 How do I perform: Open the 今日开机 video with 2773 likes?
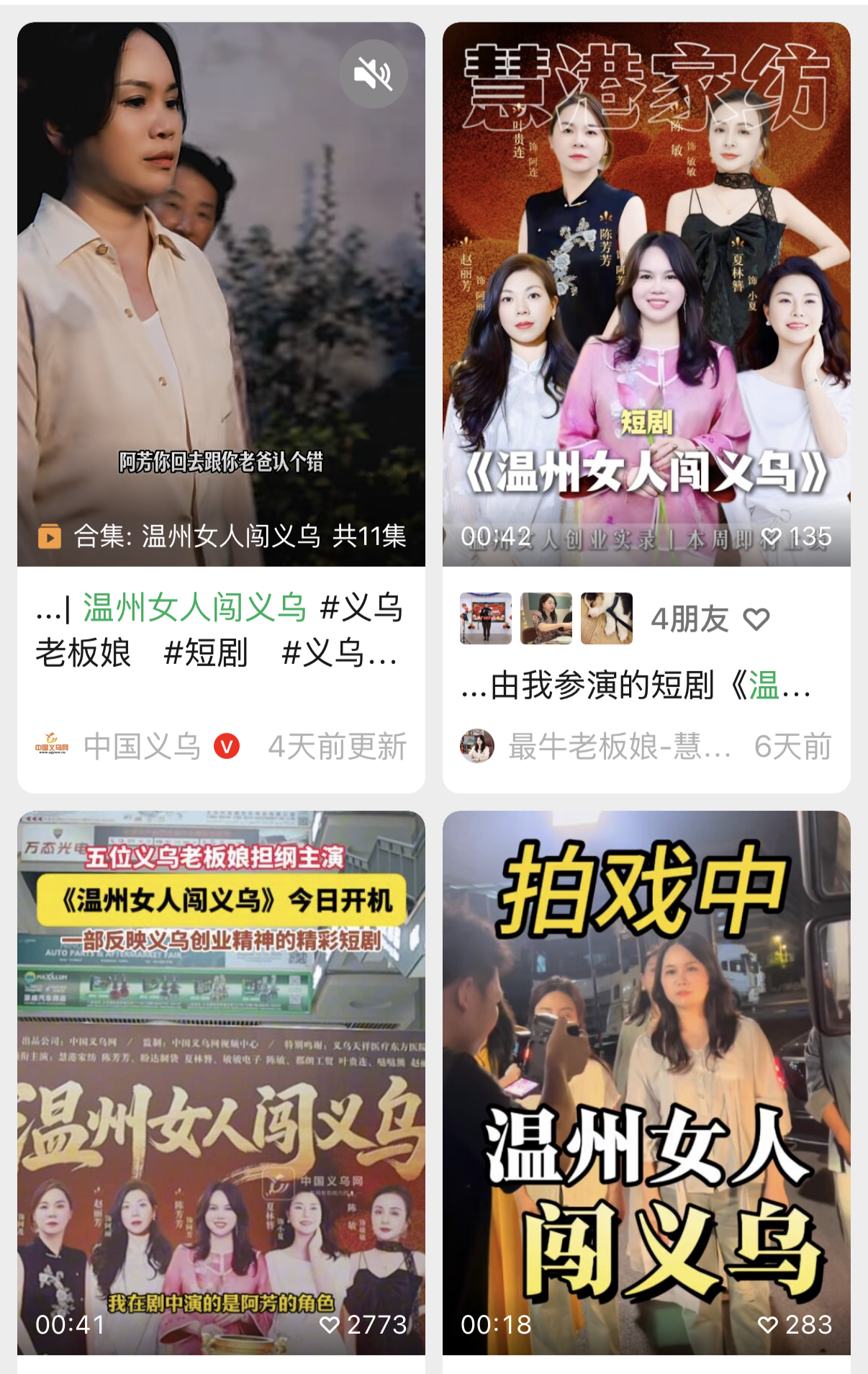221,1082
